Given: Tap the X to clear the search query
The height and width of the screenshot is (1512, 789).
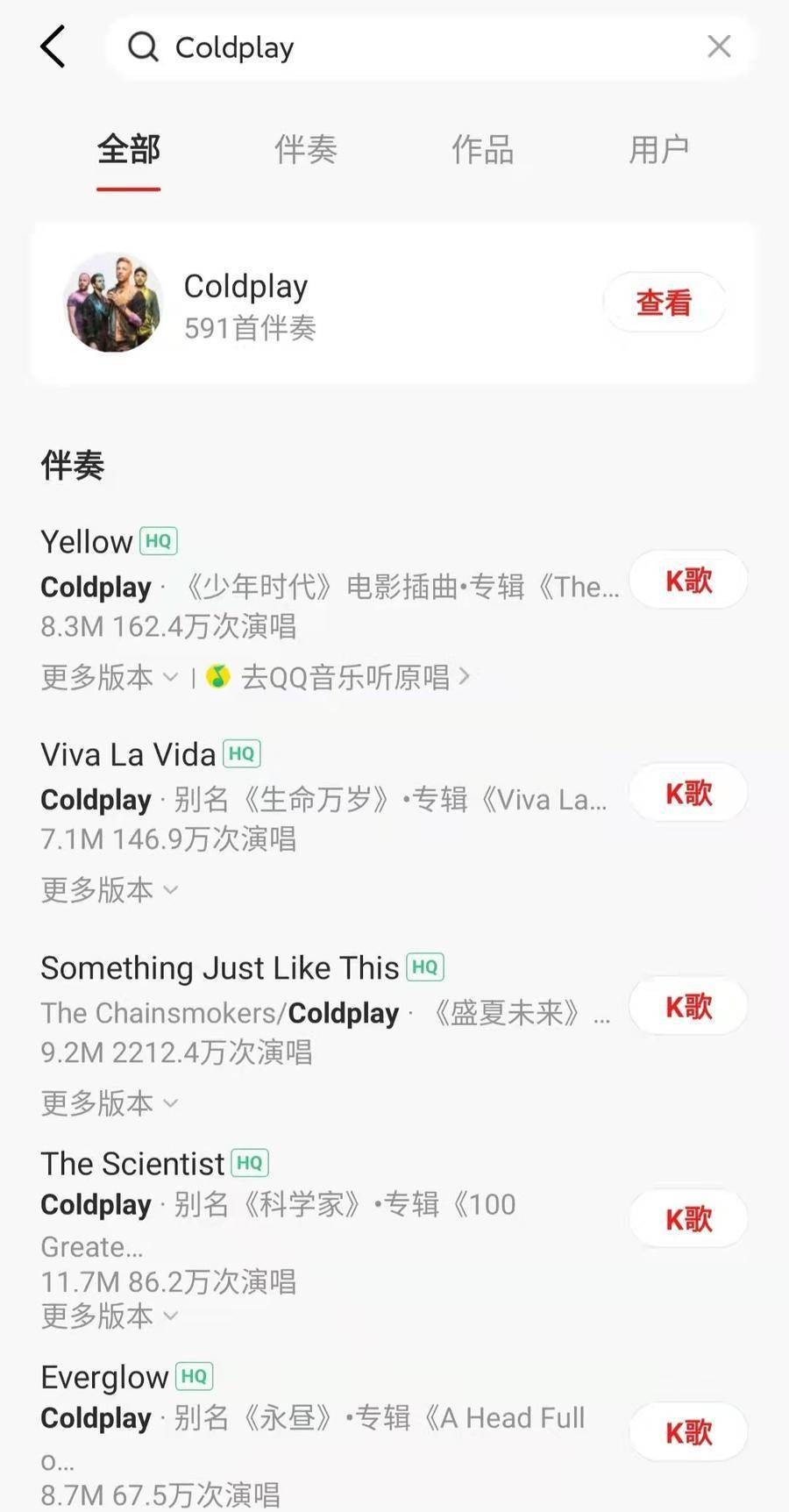Looking at the screenshot, I should coord(719,46).
